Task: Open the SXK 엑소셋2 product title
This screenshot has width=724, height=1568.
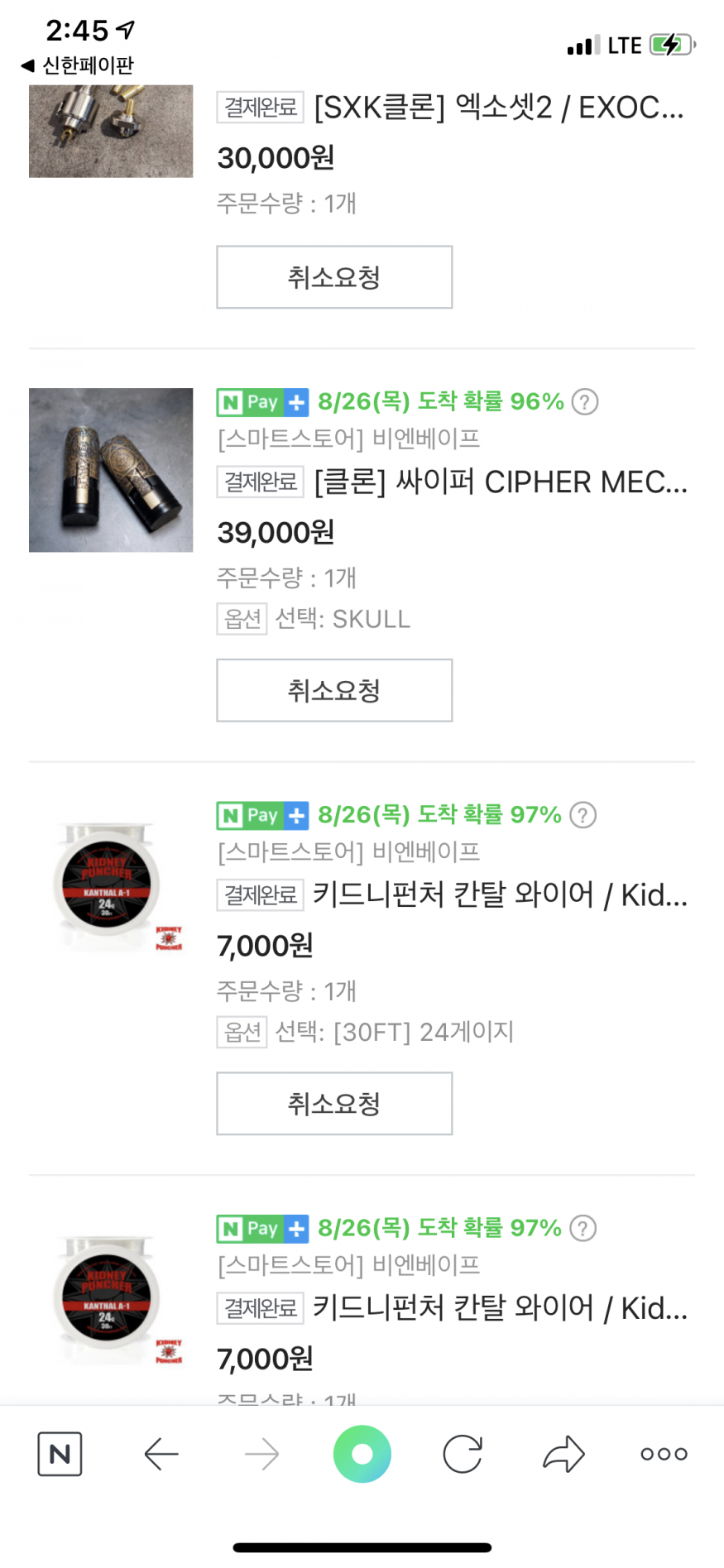Action: point(499,108)
